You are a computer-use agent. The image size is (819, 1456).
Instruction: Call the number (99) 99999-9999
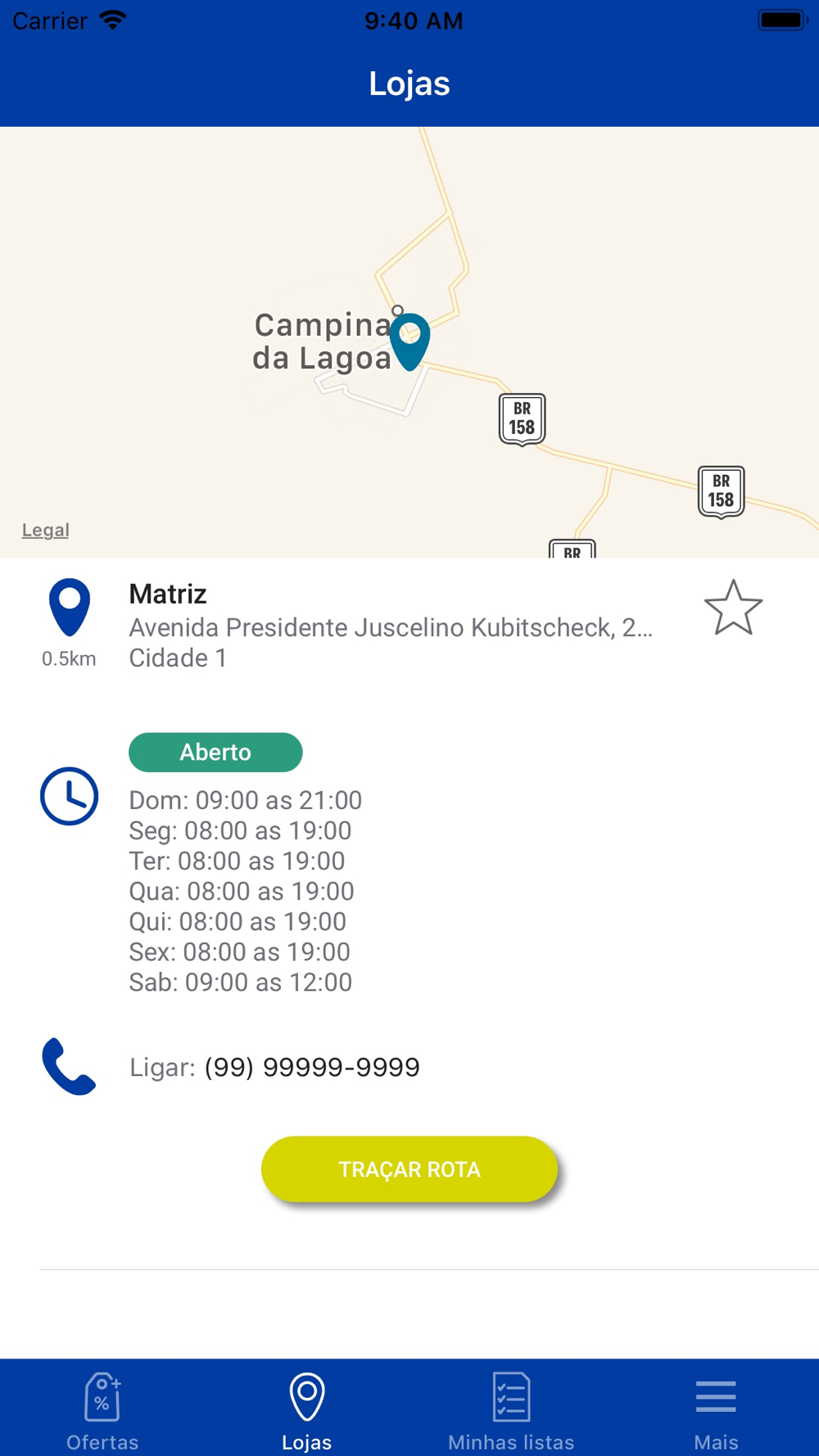pyautogui.click(x=312, y=1067)
